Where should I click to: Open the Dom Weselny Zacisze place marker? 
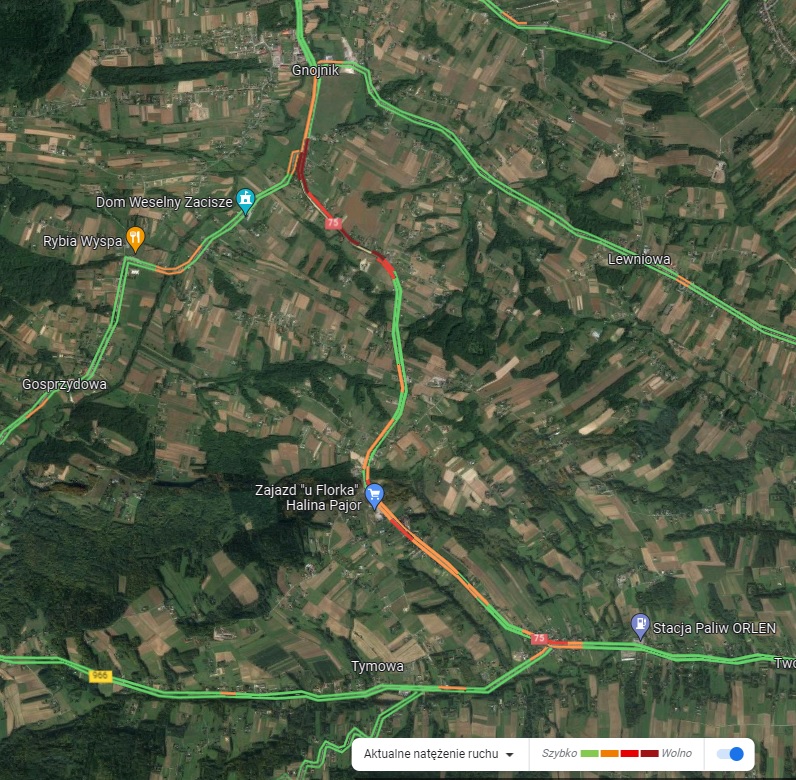tap(245, 200)
